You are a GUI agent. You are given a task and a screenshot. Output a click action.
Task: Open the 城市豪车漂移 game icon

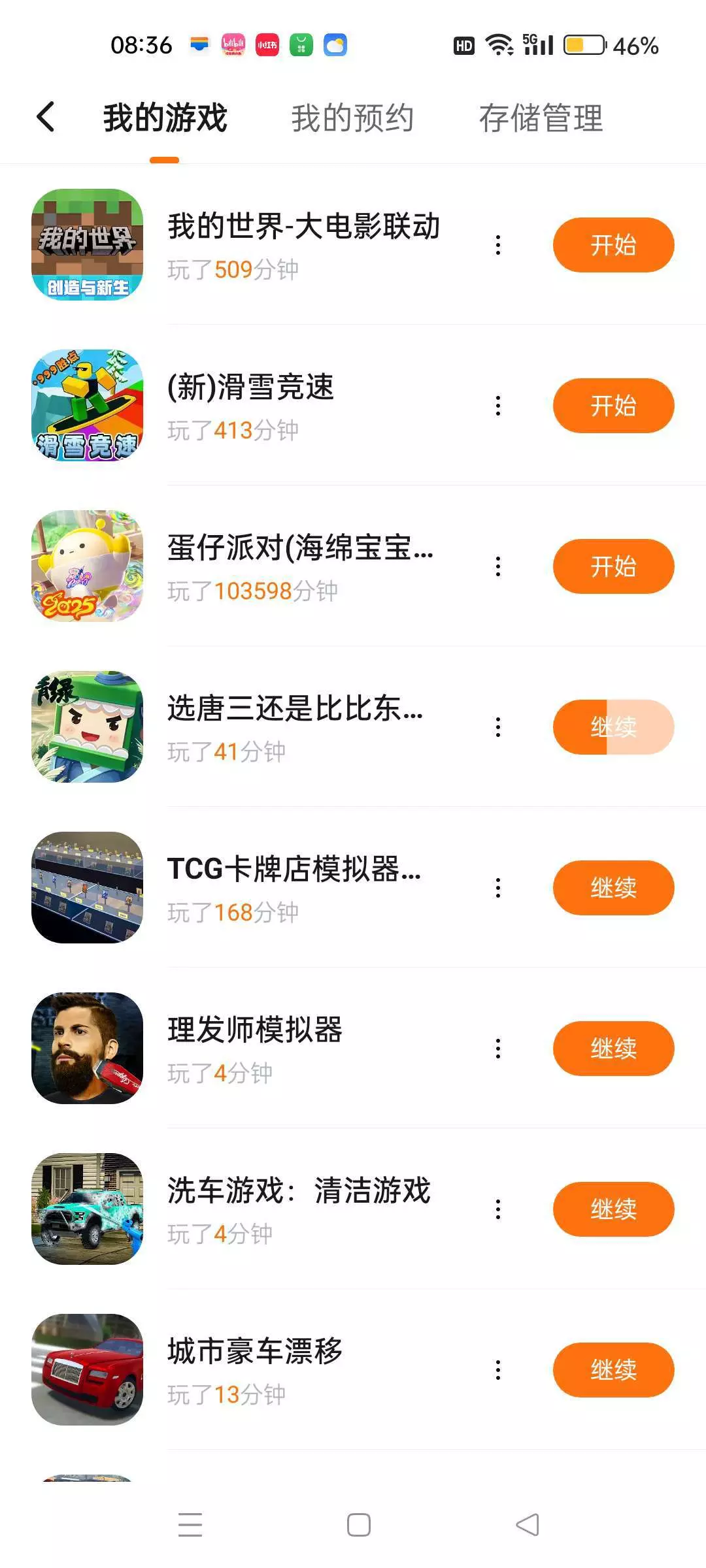tap(87, 1370)
